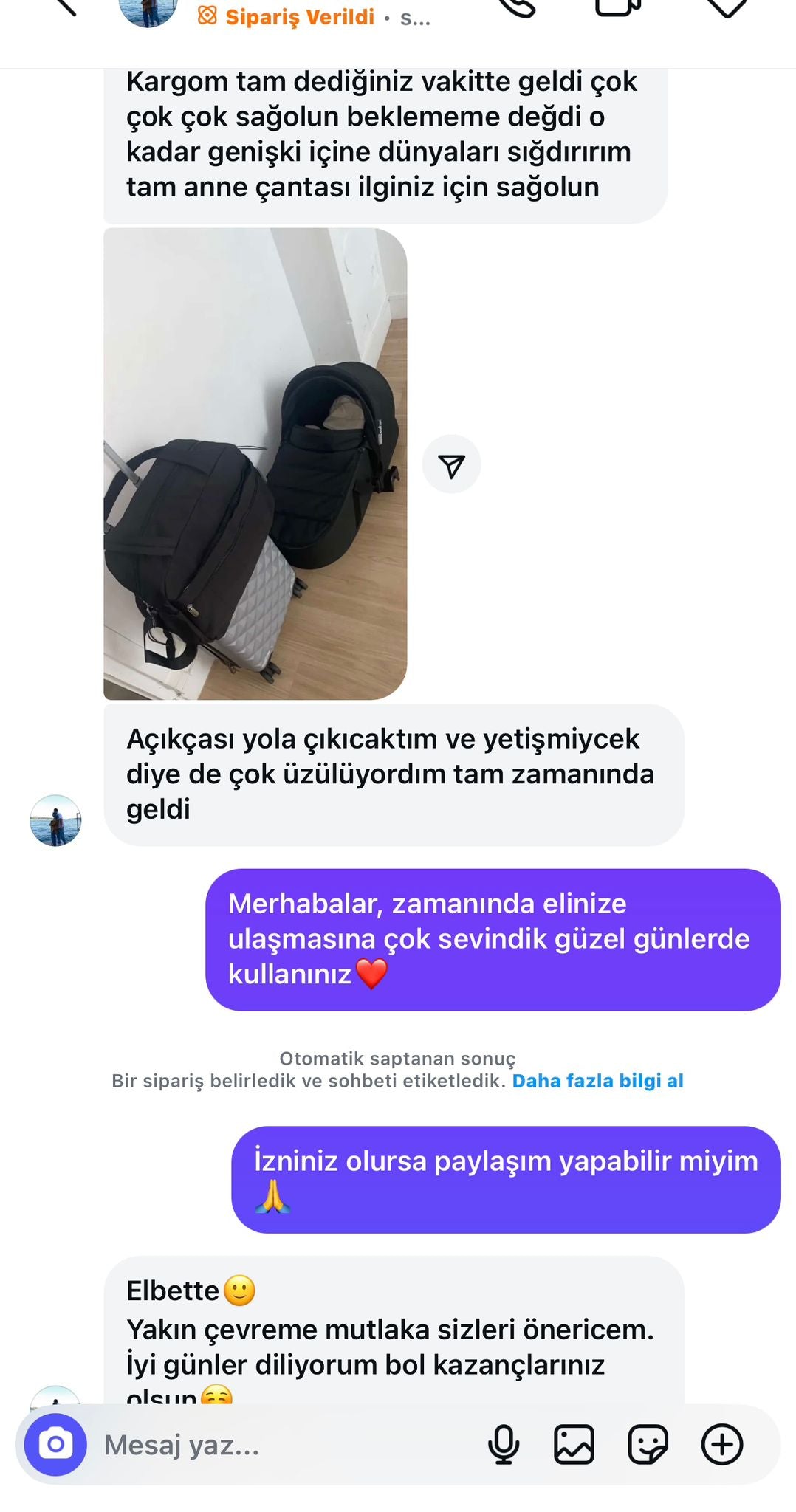Open the sticker picker
796x1512 pixels.
click(x=648, y=1445)
